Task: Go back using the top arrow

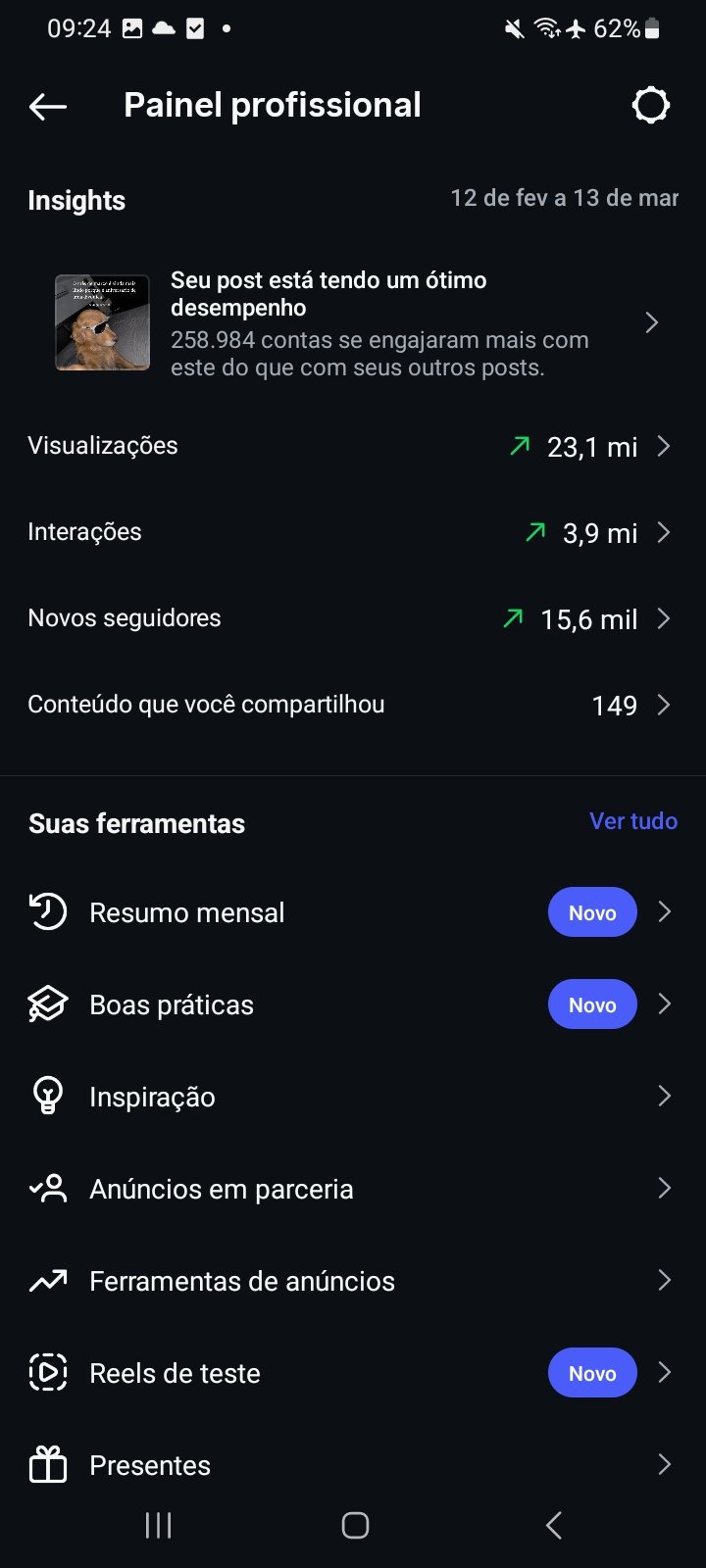Action: coord(48,106)
